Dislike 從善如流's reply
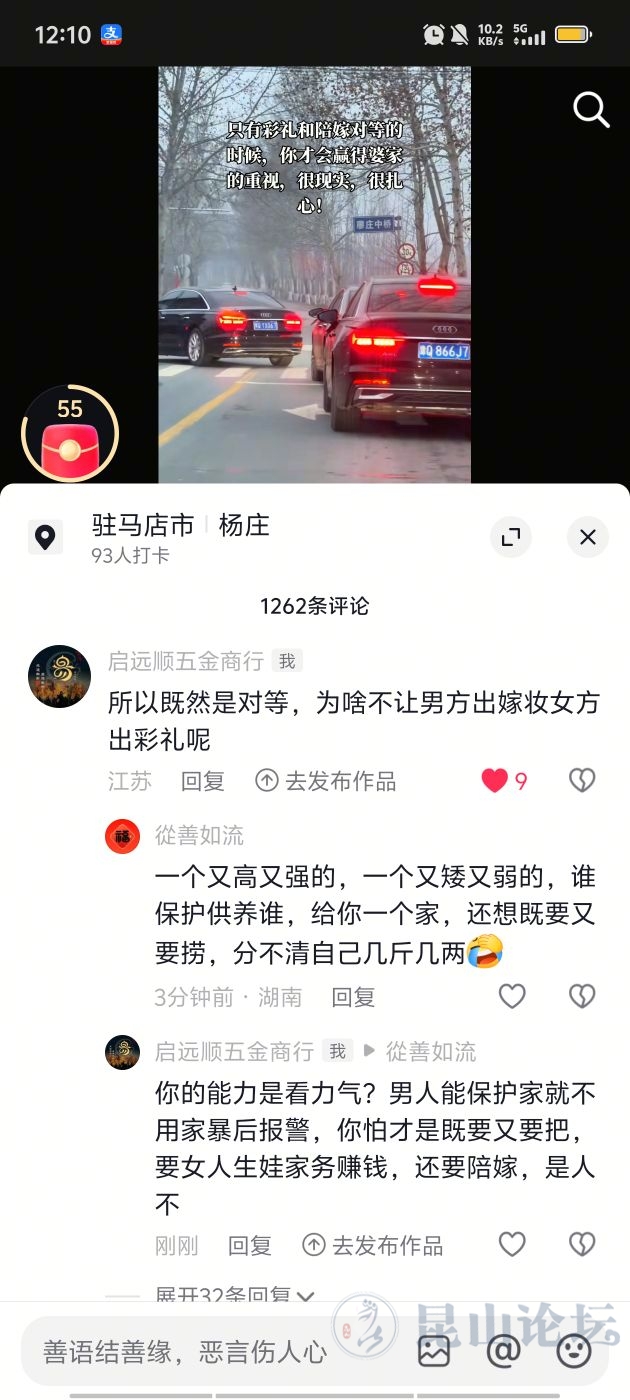This screenshot has height=1400, width=630. pyautogui.click(x=581, y=996)
